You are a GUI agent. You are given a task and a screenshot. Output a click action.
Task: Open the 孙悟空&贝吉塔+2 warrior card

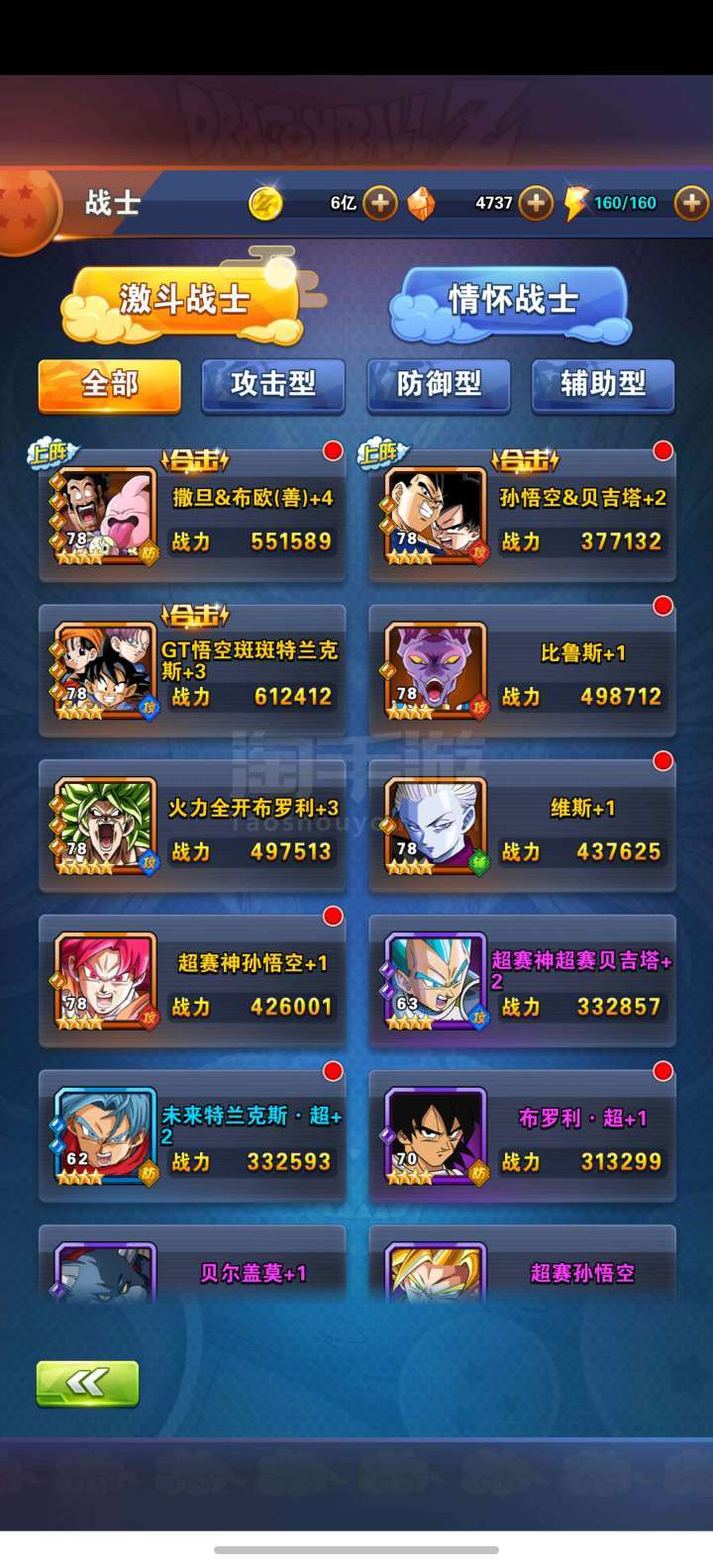coord(523,516)
